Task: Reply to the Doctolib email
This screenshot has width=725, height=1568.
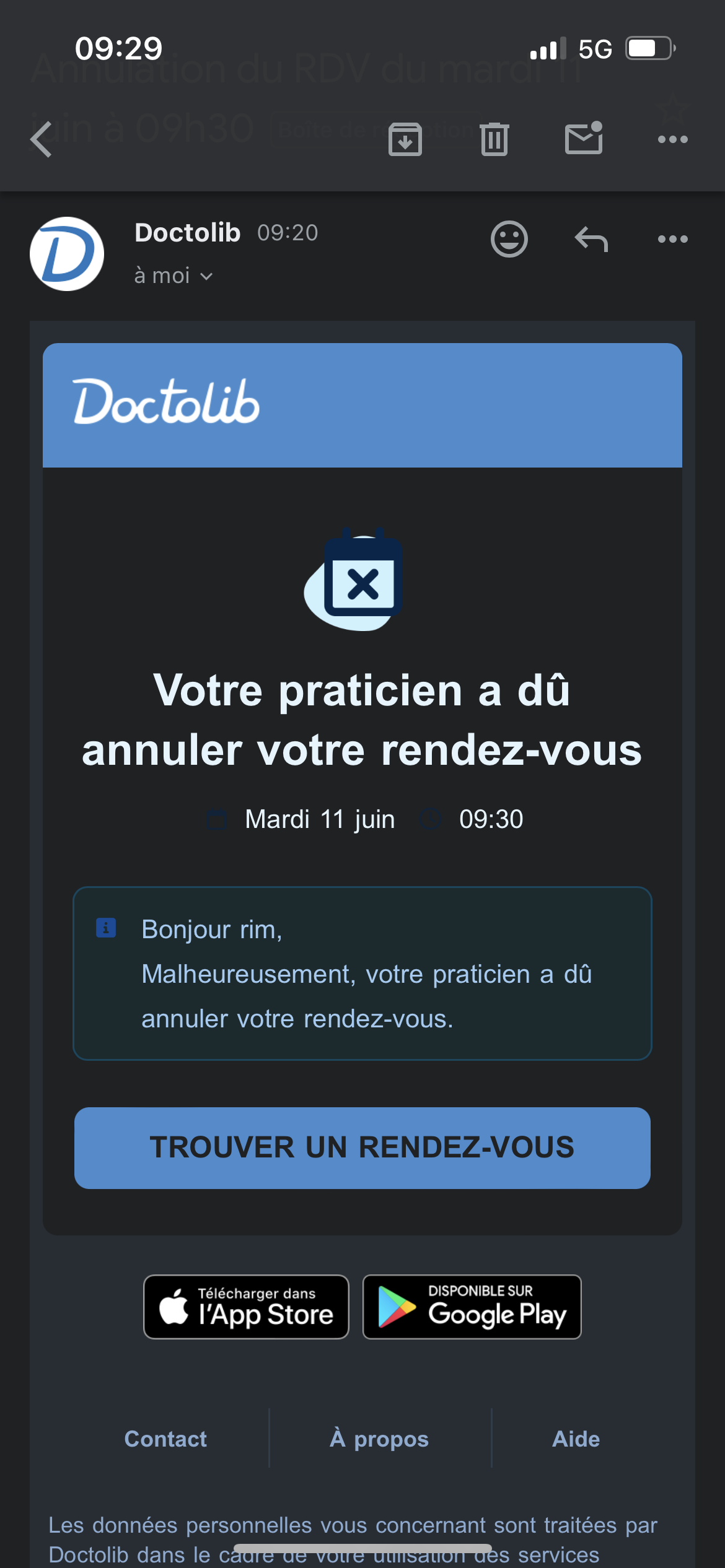Action: (591, 240)
